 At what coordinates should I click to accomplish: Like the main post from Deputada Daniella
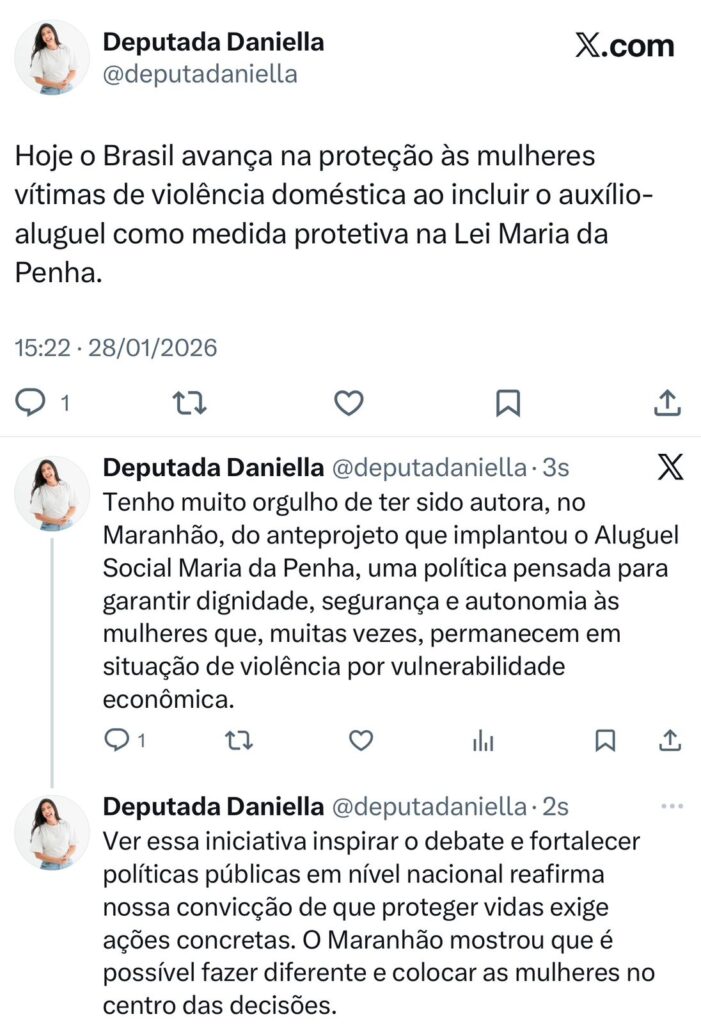click(x=348, y=402)
